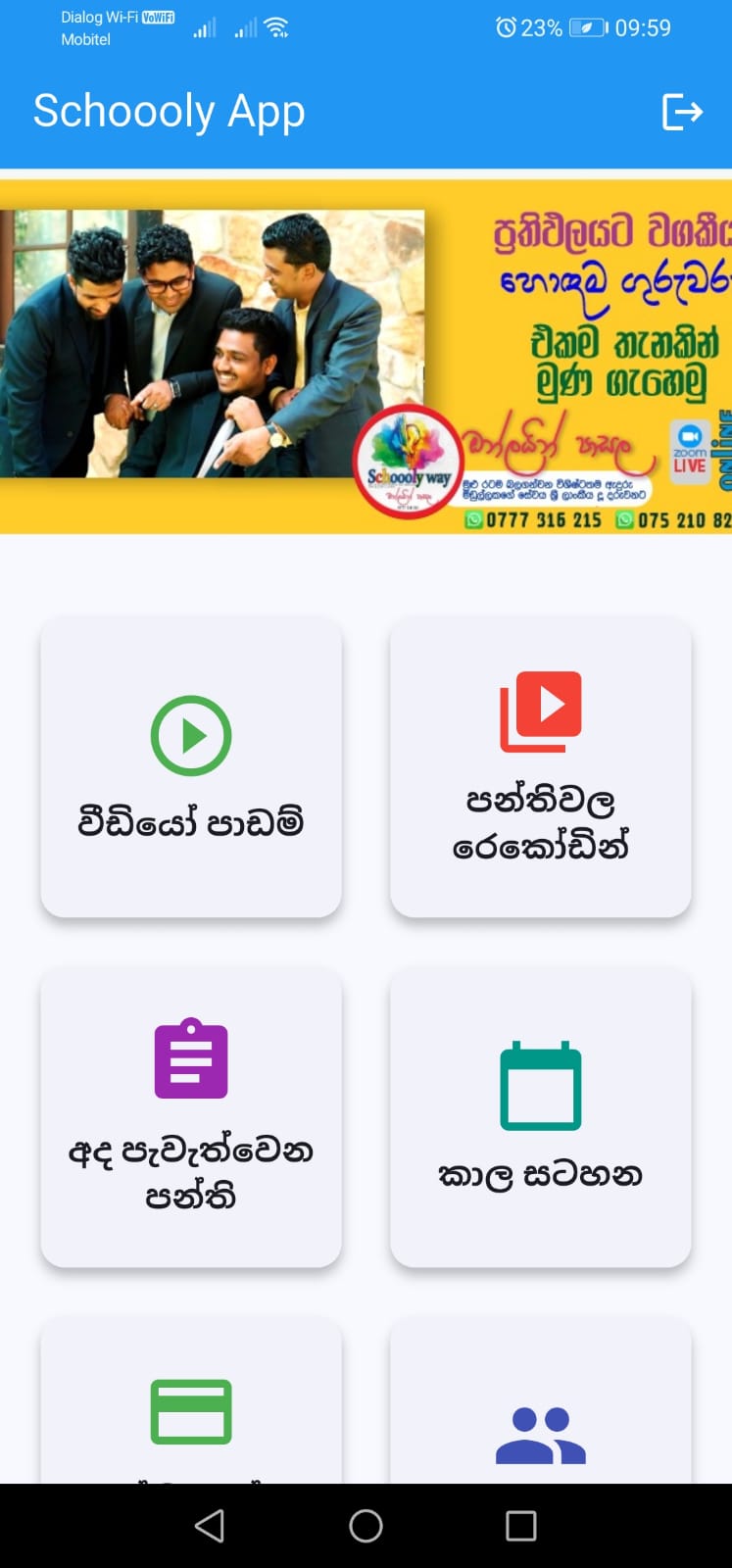Open the වීඩියෝ පාඩම් card
This screenshot has height=1568, width=732.
[x=191, y=767]
